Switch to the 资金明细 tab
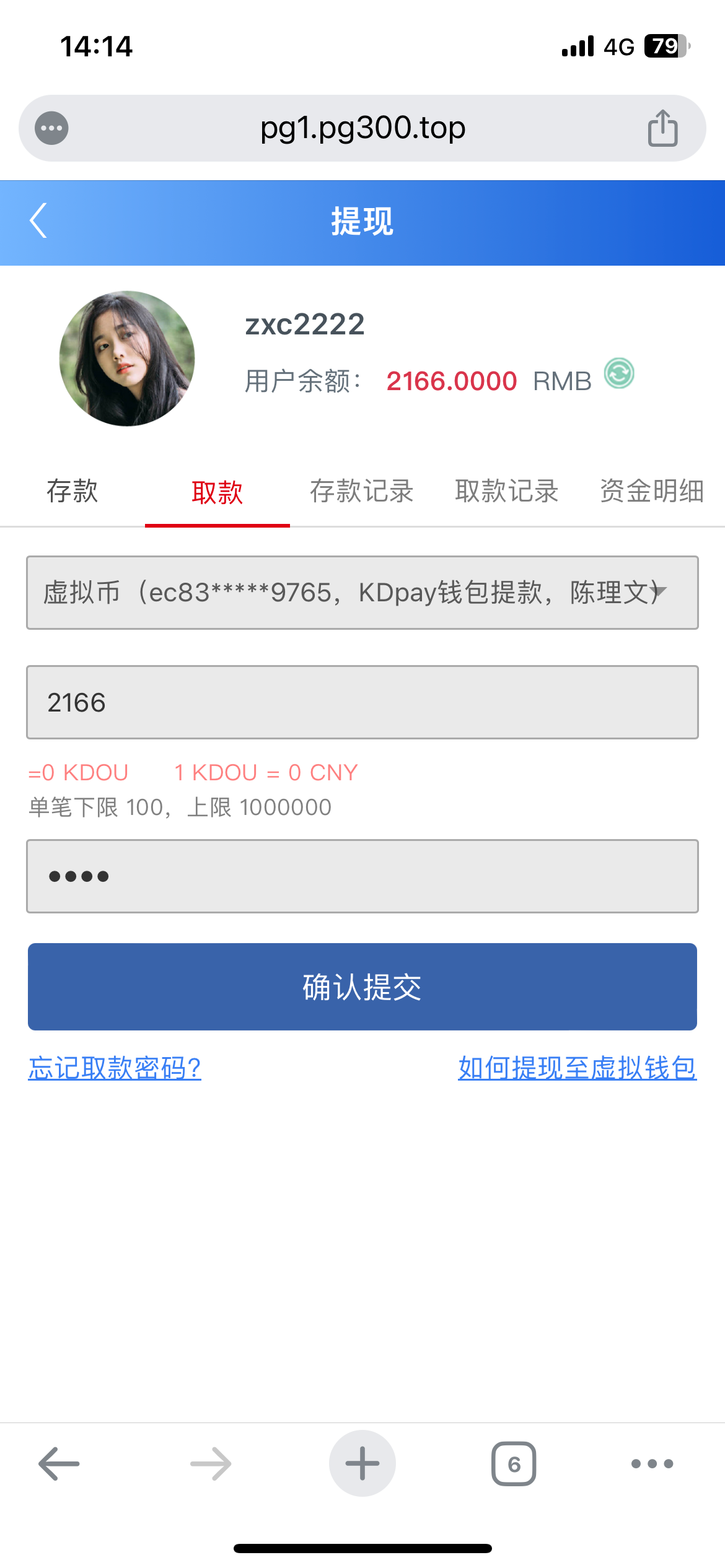Screen dimensions: 725x1568 (x=651, y=491)
